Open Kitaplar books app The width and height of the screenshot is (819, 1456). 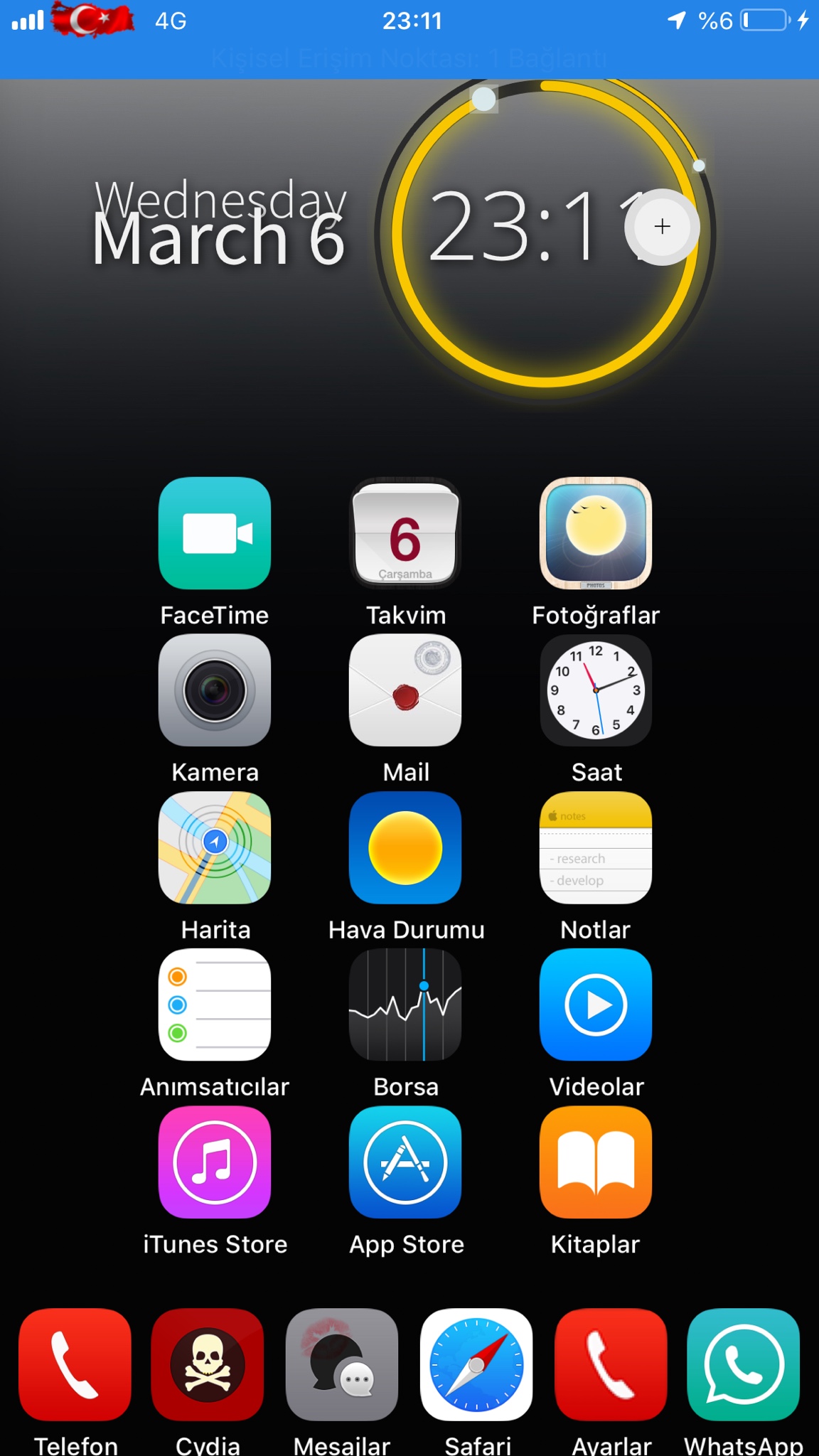pyautogui.click(x=596, y=1162)
